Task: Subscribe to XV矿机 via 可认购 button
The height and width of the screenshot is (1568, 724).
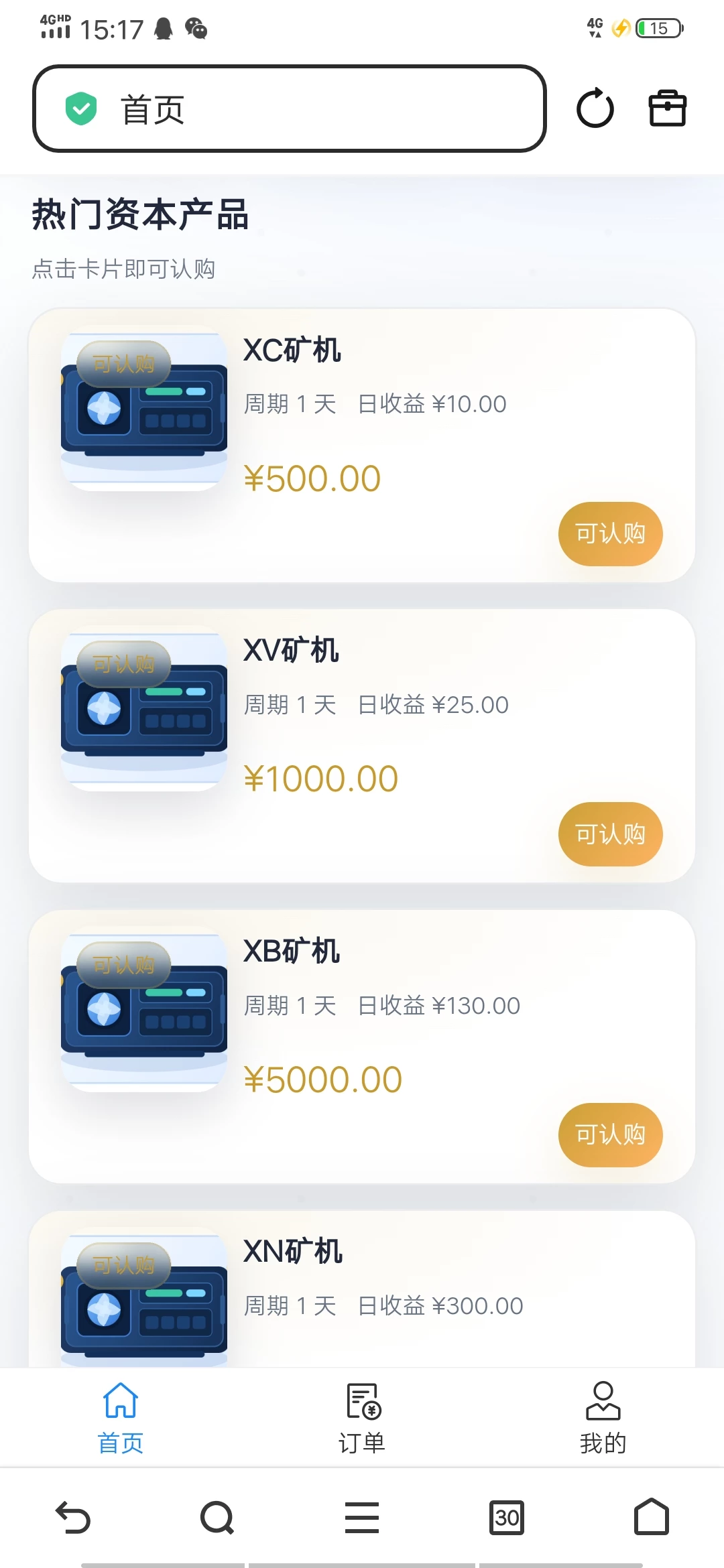Action: pos(610,834)
